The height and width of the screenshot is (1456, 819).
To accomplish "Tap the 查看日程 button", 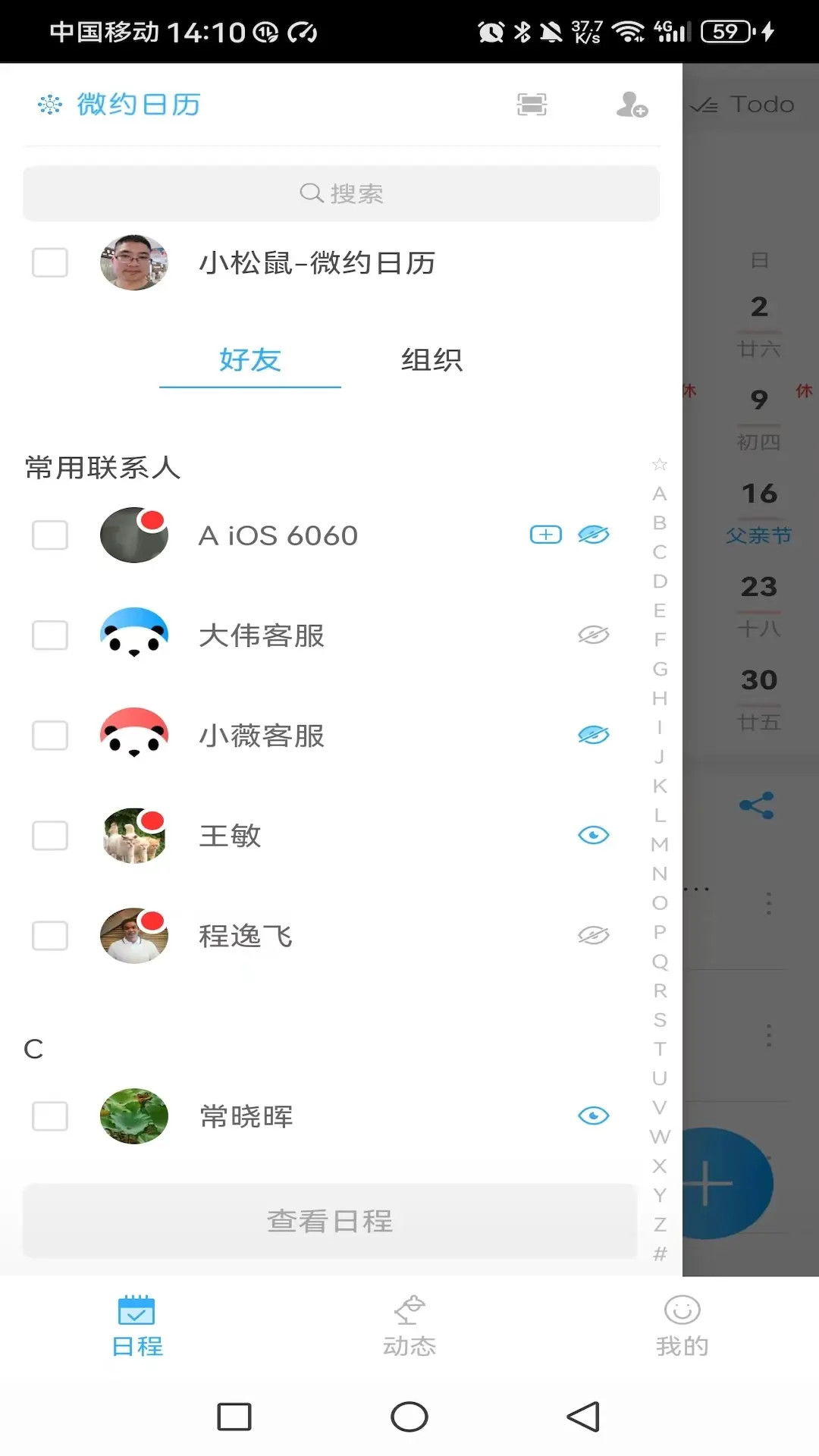I will coord(330,1221).
